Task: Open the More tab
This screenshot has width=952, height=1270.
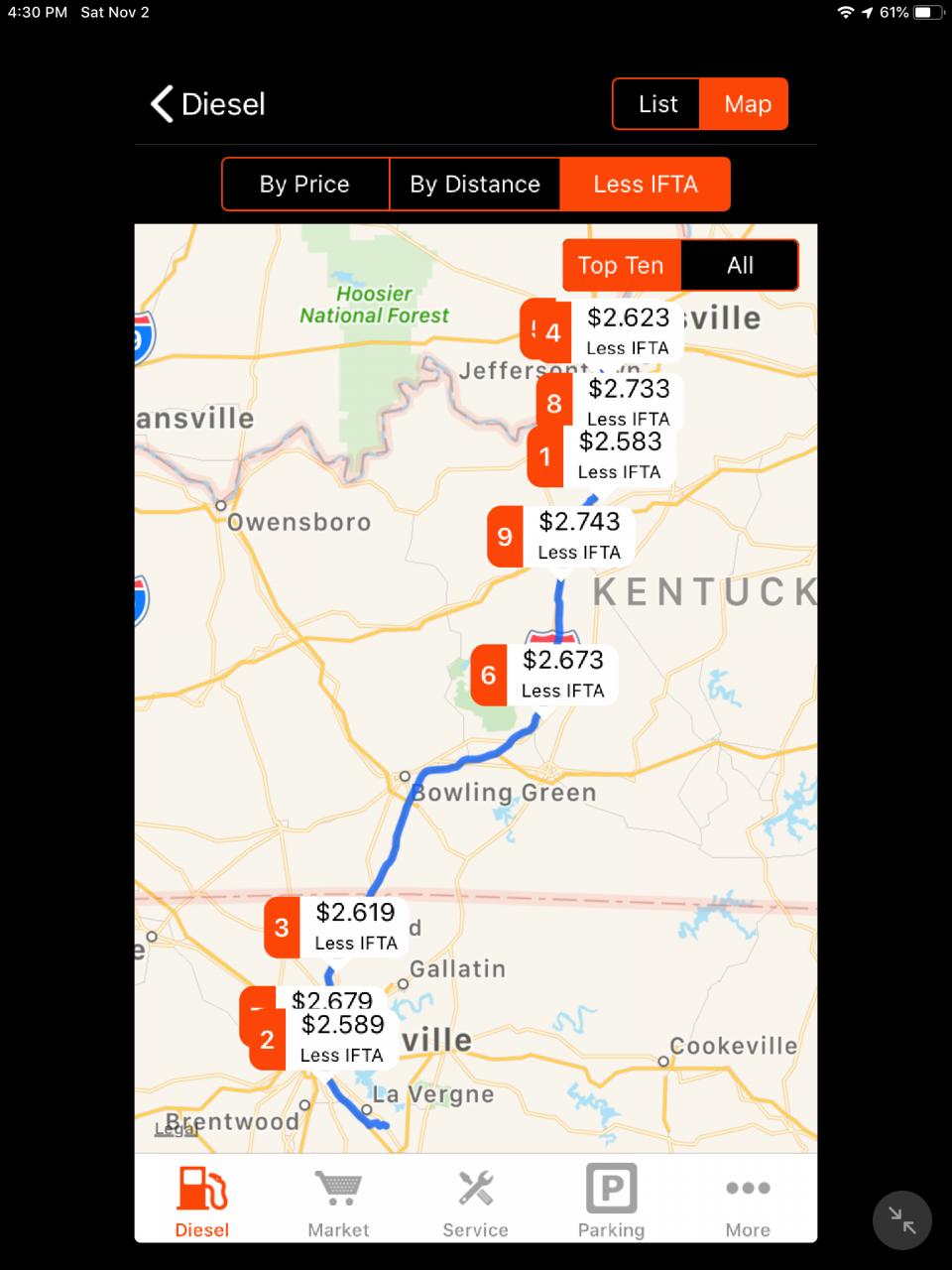Action: tap(748, 1203)
